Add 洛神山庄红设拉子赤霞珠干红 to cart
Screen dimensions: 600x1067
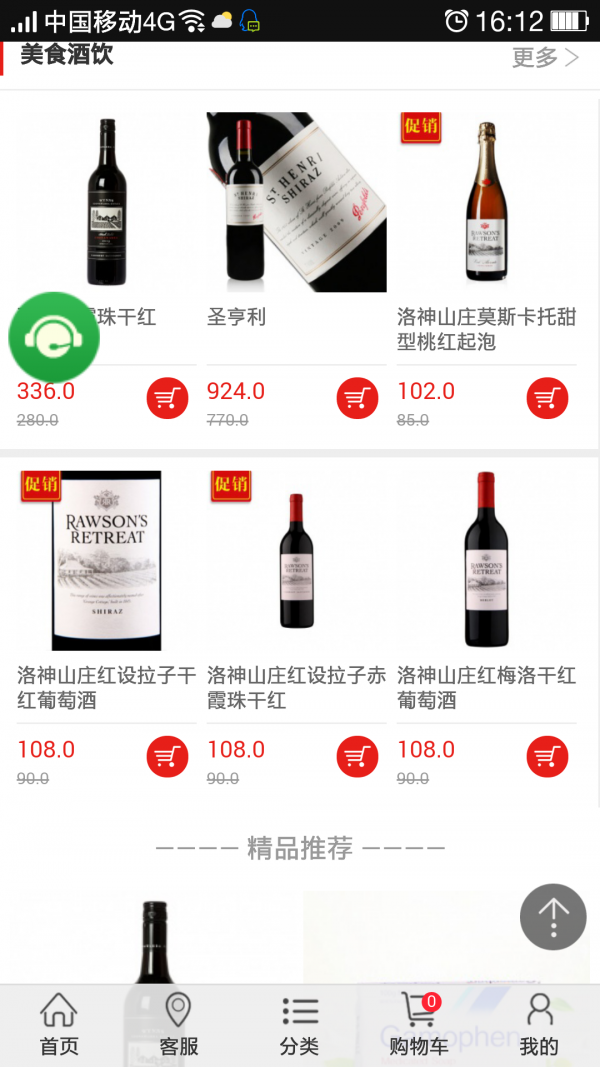[x=357, y=757]
